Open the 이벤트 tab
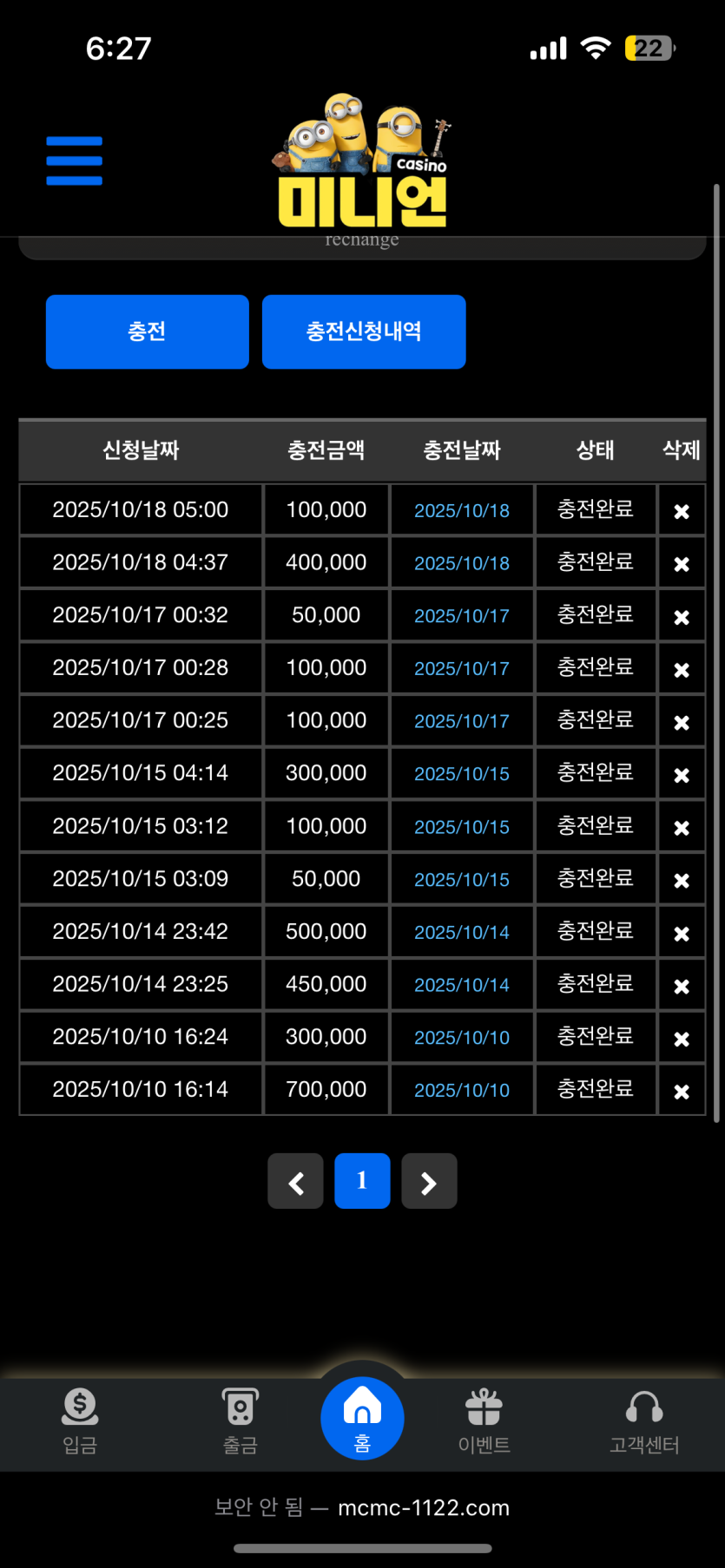The image size is (725, 1568). tap(484, 1420)
